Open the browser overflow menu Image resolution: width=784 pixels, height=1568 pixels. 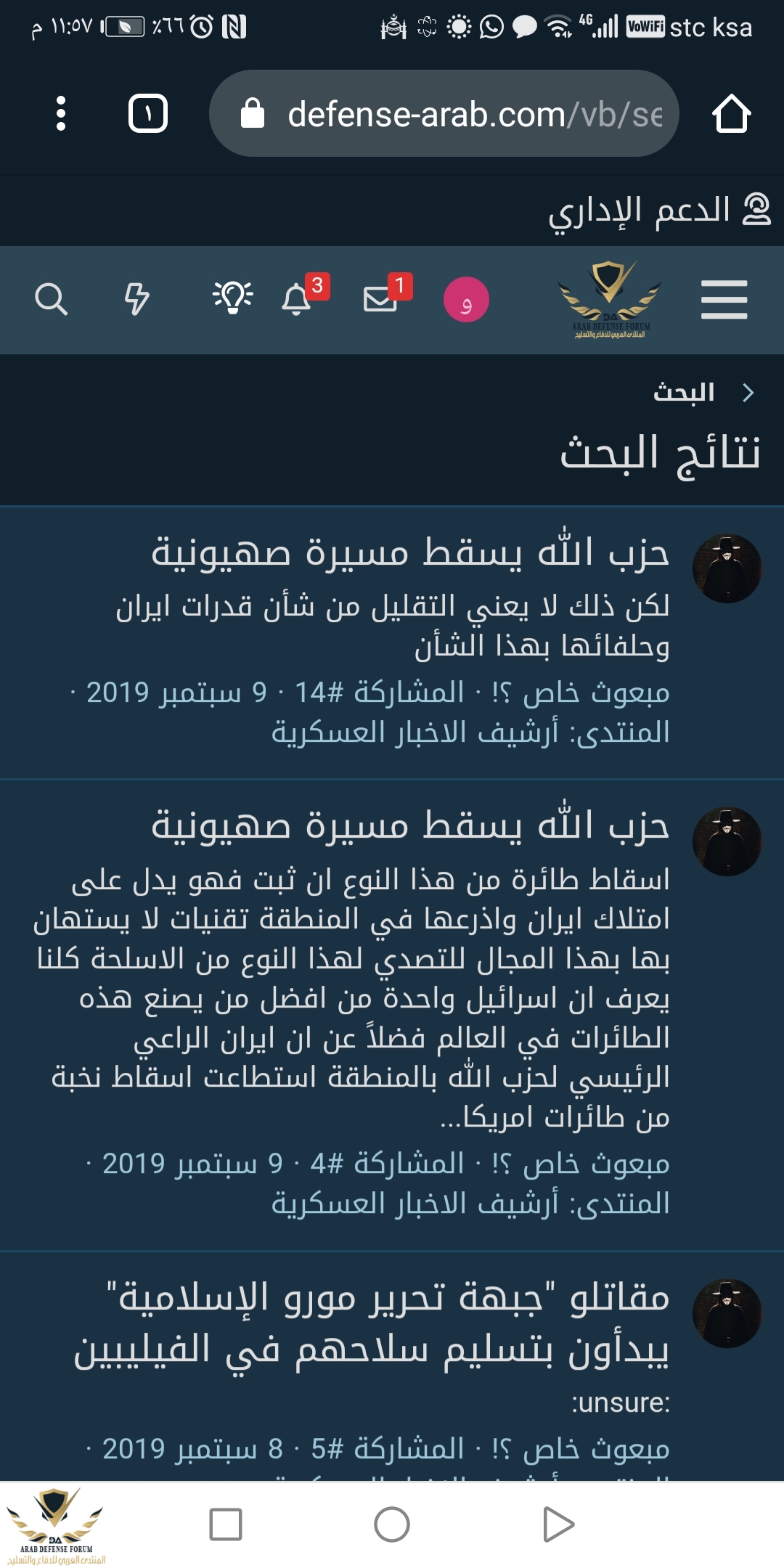(61, 113)
